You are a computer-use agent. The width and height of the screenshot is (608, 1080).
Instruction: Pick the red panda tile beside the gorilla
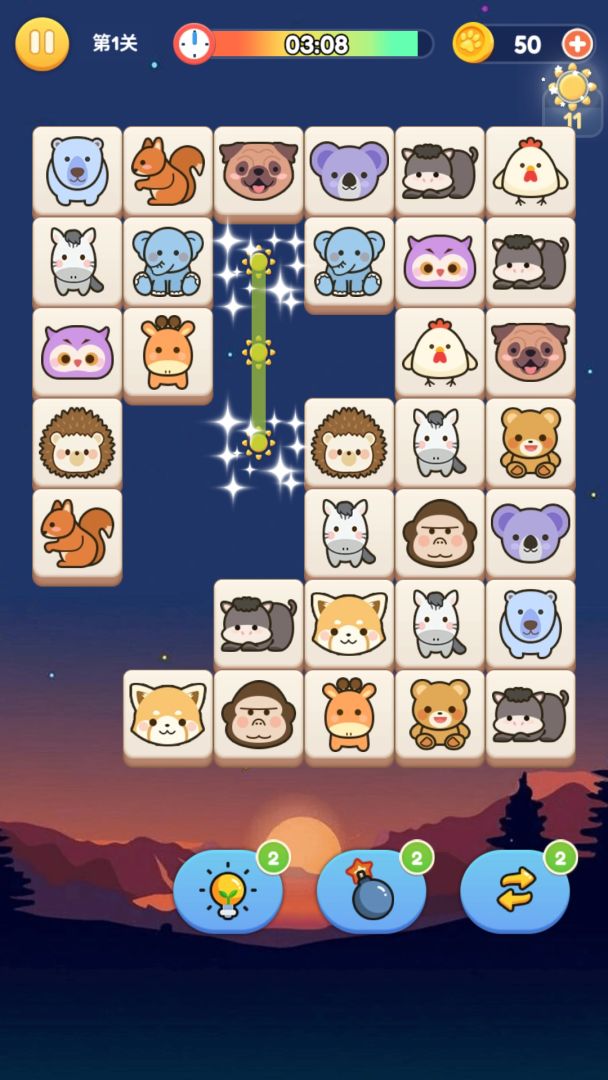(167, 713)
